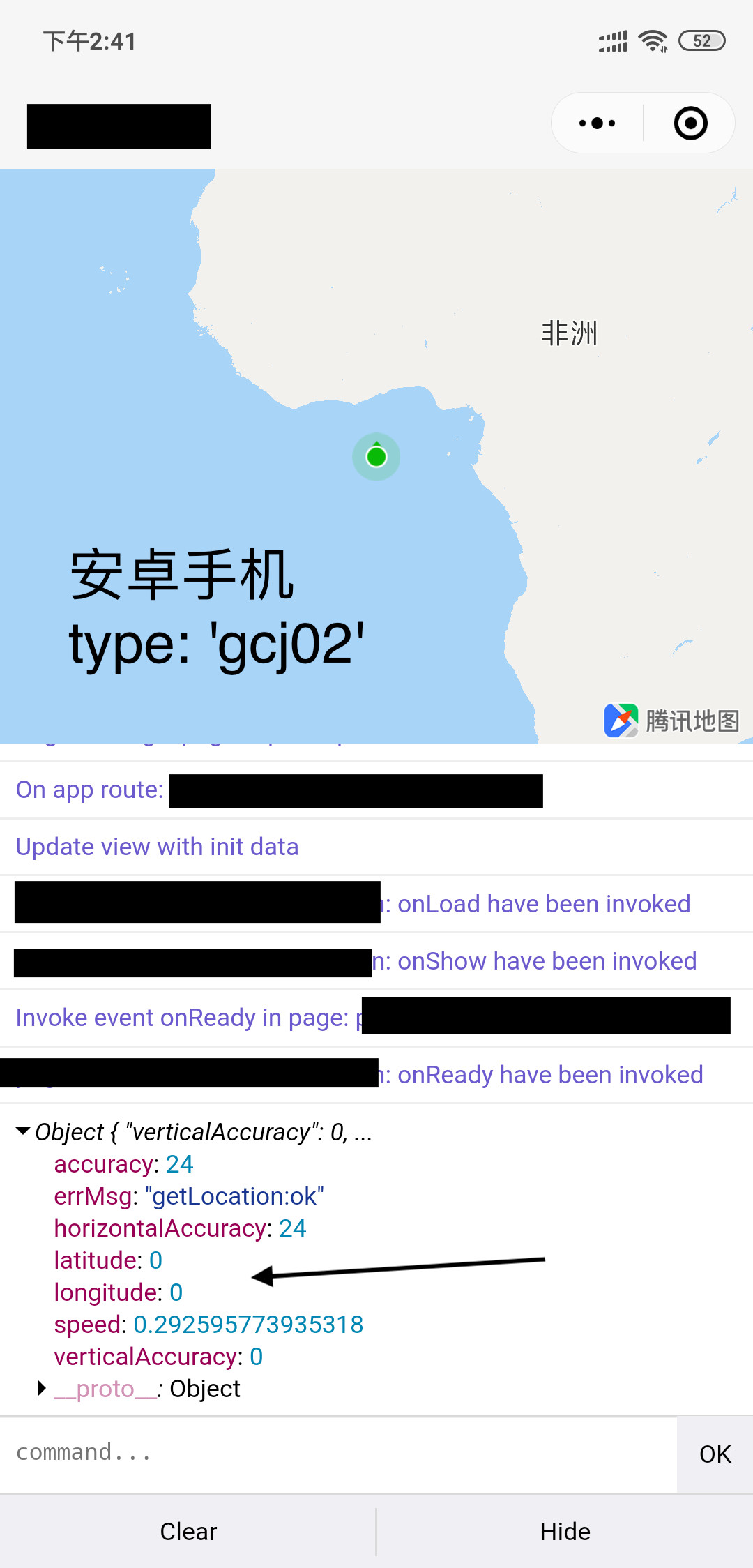Hide the debug console panel
The height and width of the screenshot is (1568, 753).
[565, 1532]
